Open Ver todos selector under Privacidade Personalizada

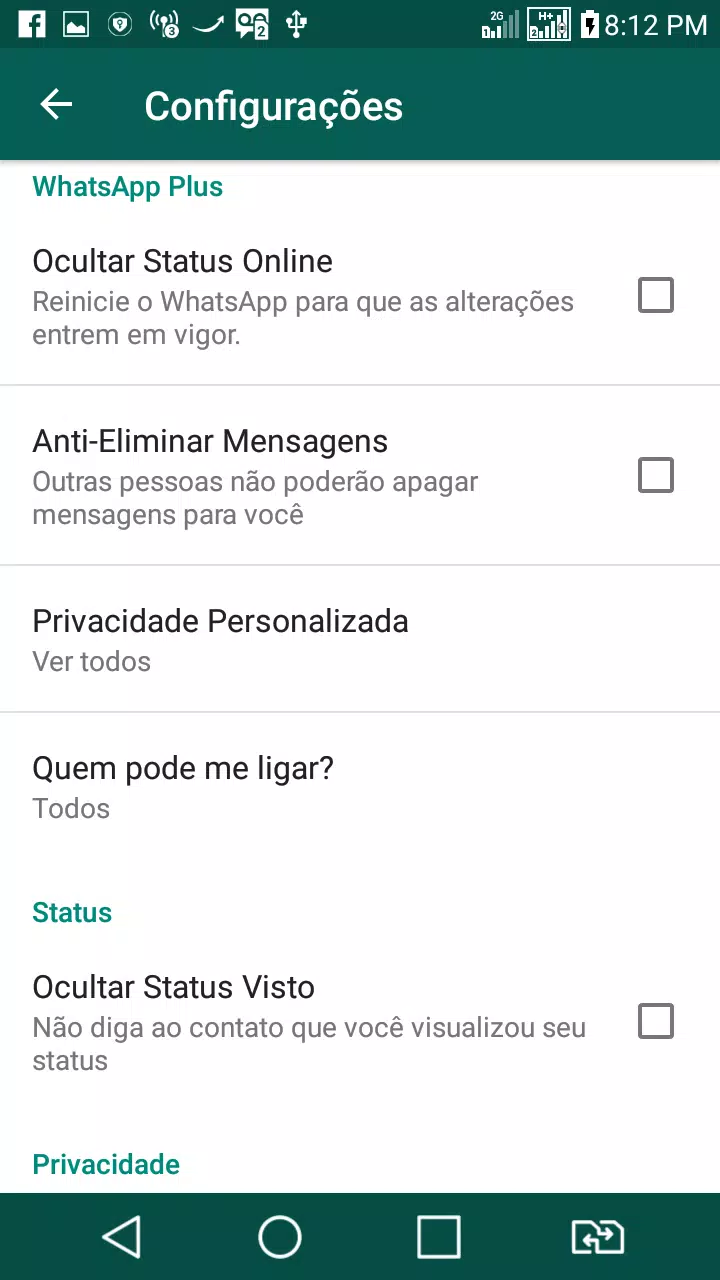(91, 661)
